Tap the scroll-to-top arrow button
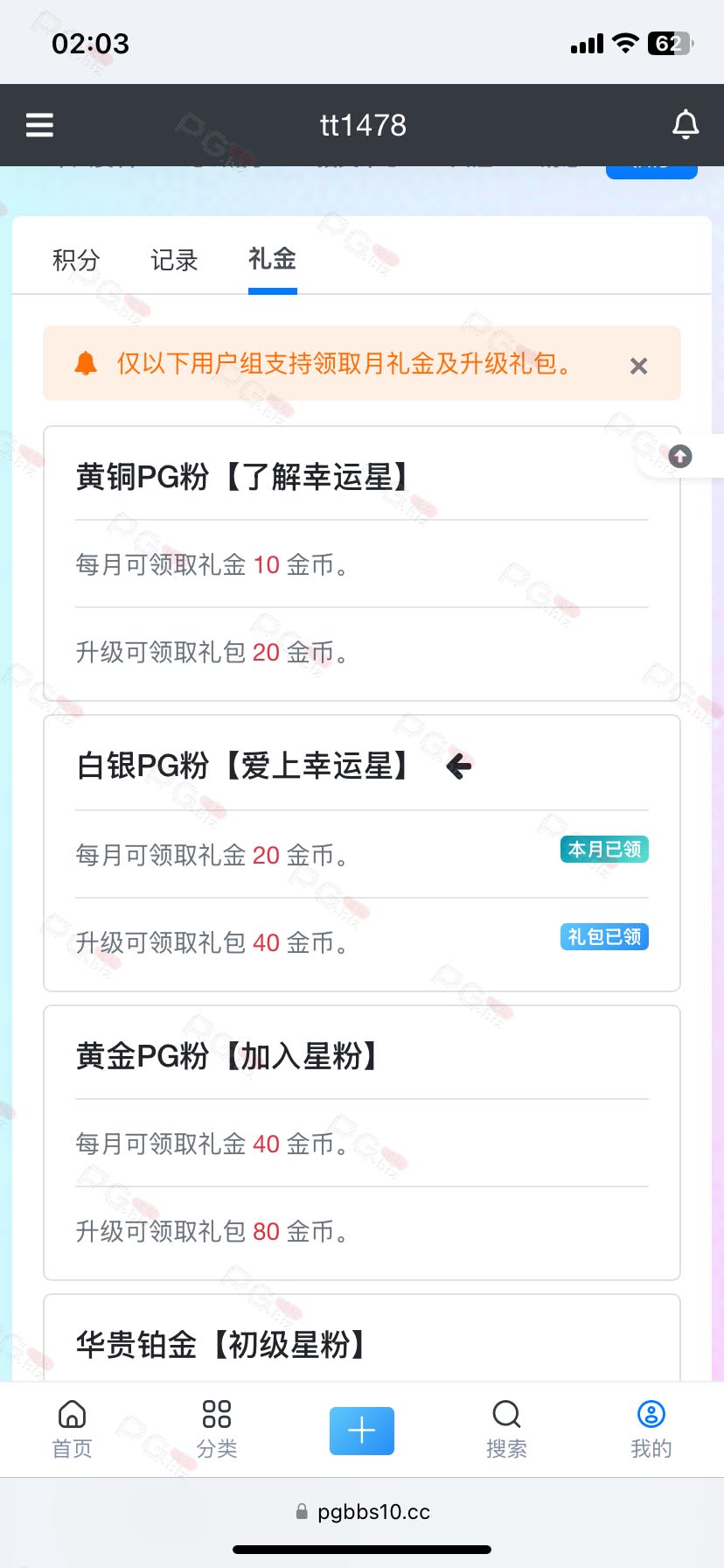724x1568 pixels. (x=680, y=456)
